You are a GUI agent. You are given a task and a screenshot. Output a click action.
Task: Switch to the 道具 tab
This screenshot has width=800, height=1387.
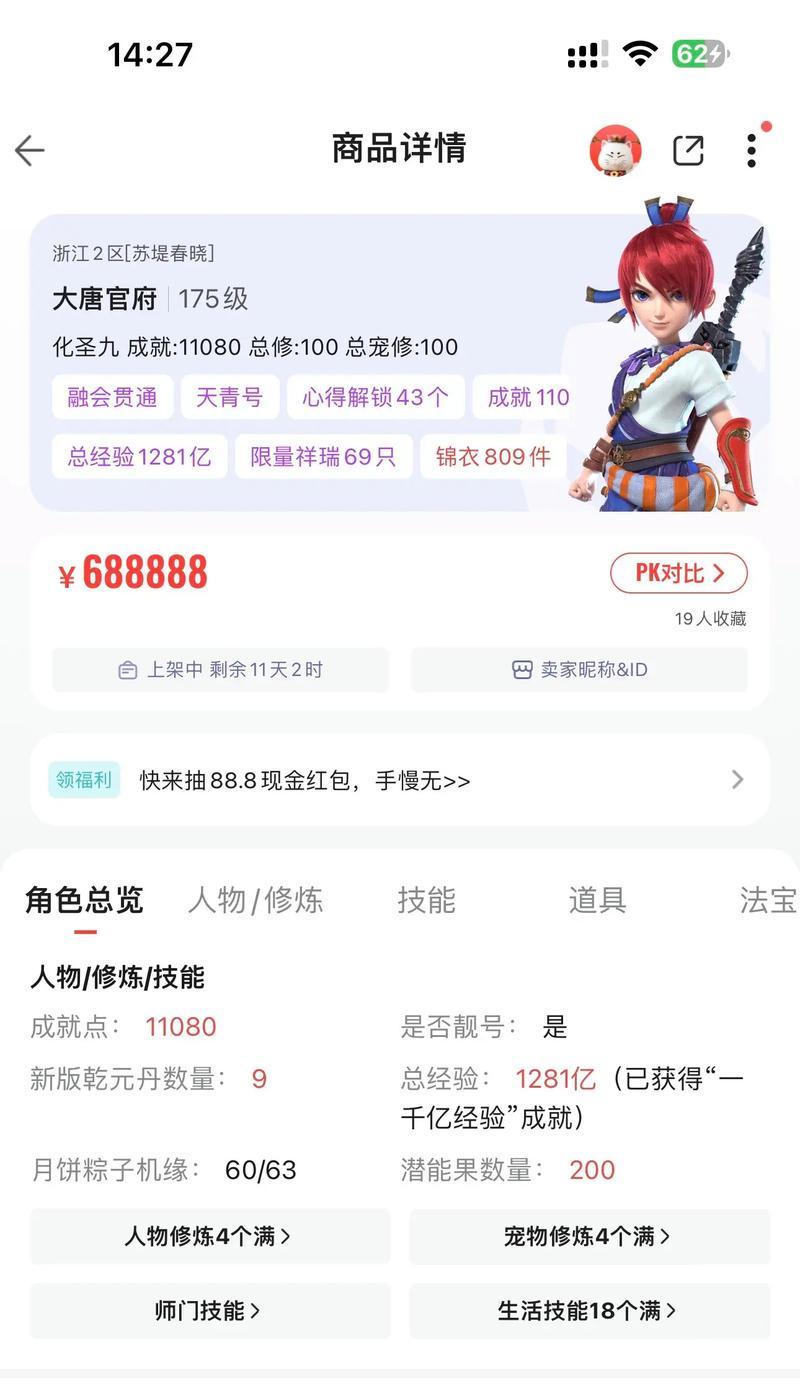tap(597, 900)
